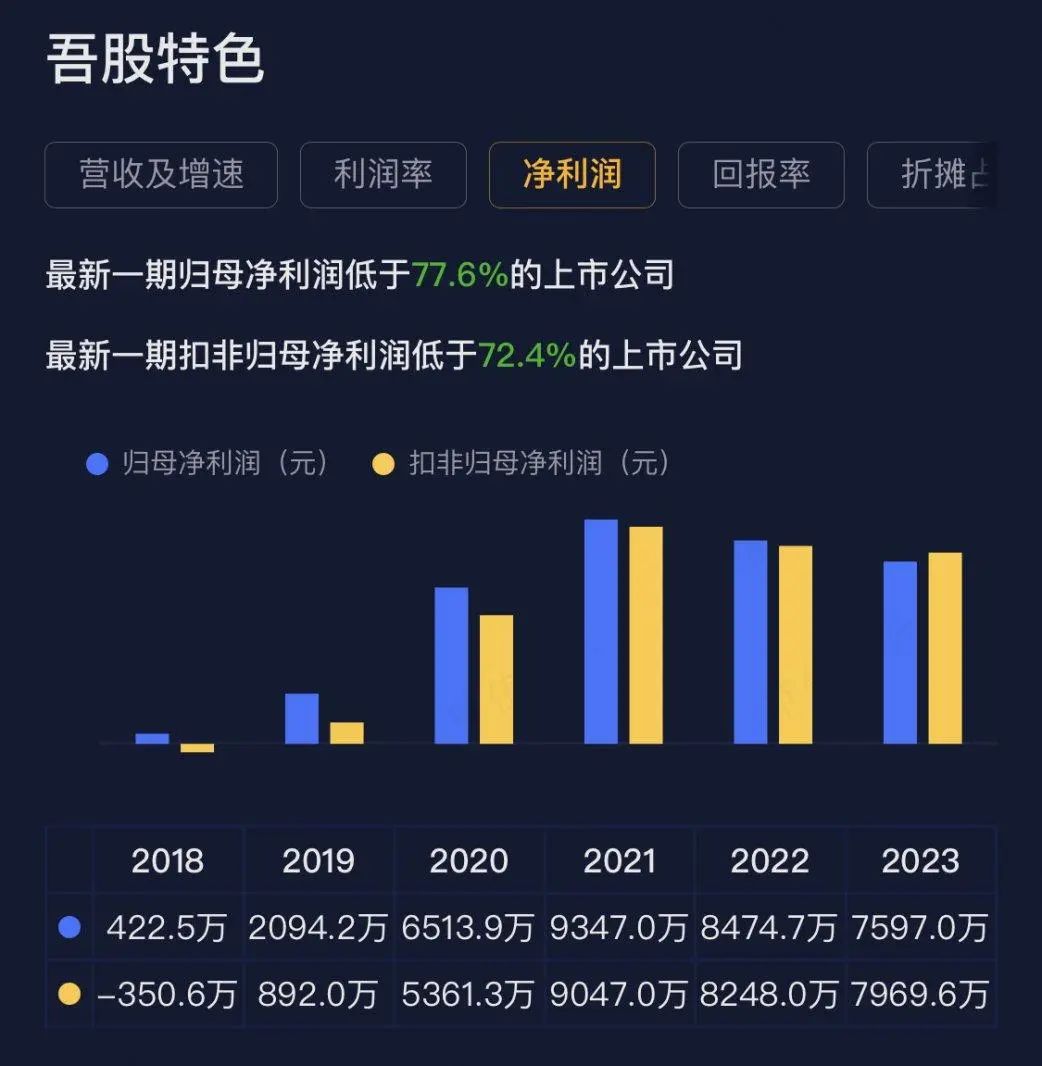Switch to the 营收及增速 tab
The height and width of the screenshot is (1066, 1042).
point(161,175)
